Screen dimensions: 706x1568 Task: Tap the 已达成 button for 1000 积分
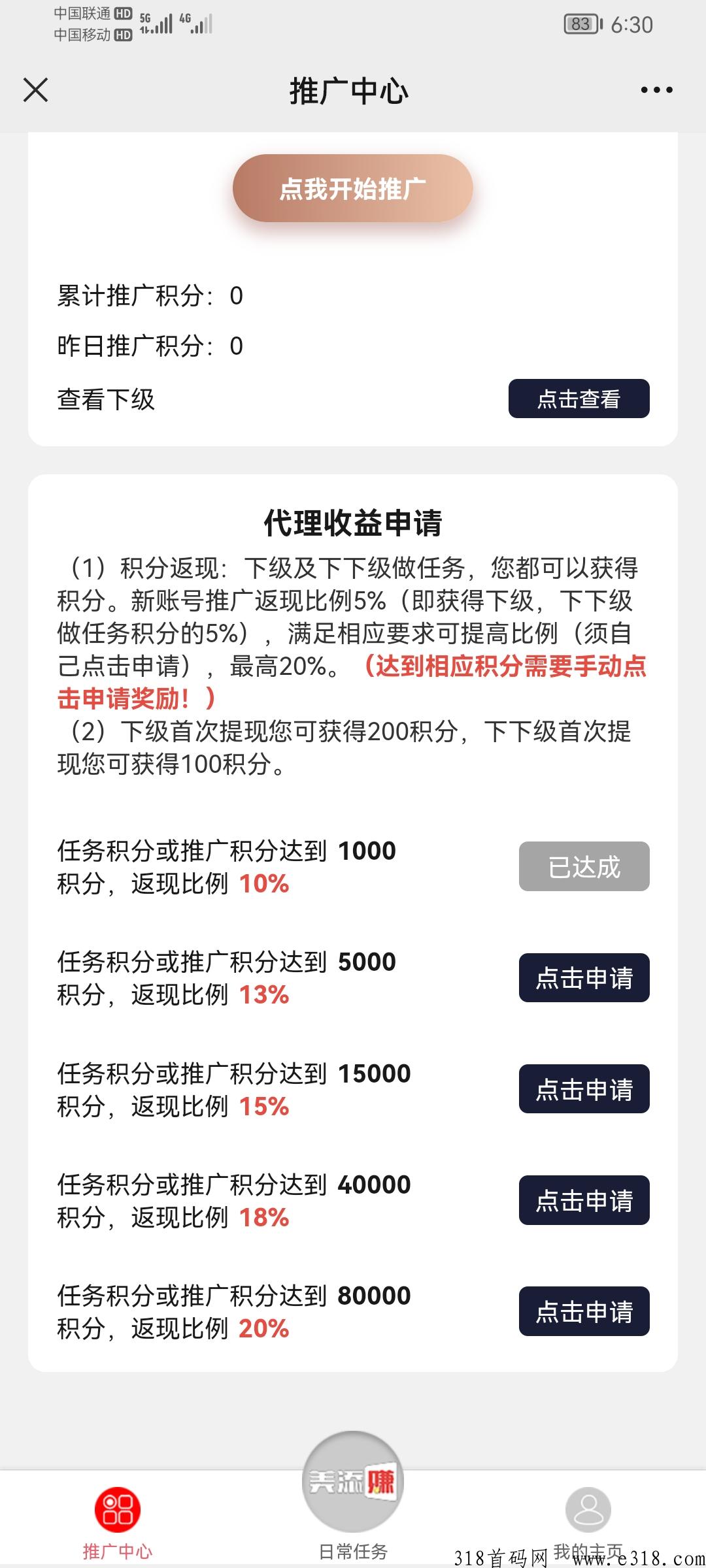pos(584,866)
